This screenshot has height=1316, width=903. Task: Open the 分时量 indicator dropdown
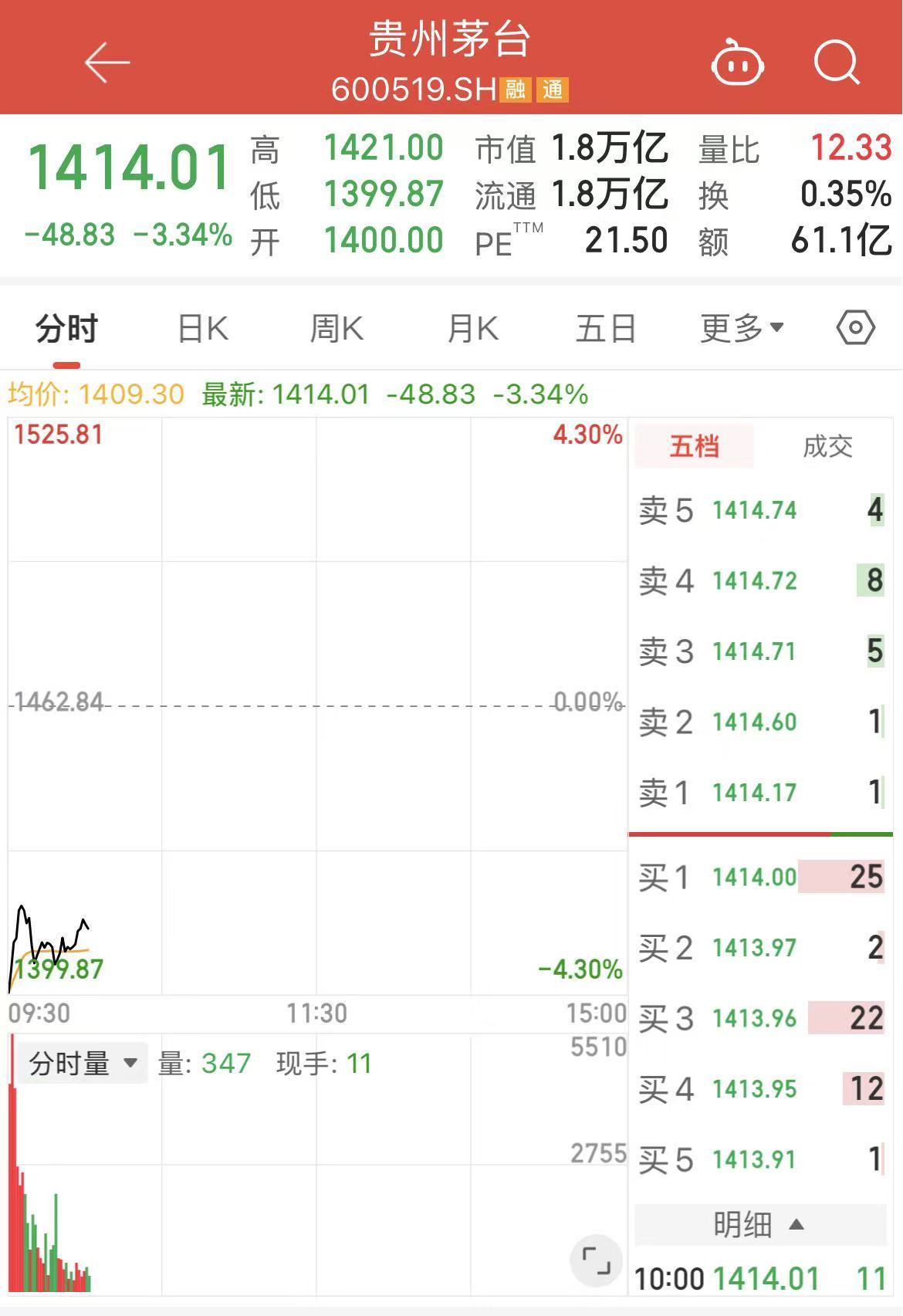pyautogui.click(x=83, y=1064)
